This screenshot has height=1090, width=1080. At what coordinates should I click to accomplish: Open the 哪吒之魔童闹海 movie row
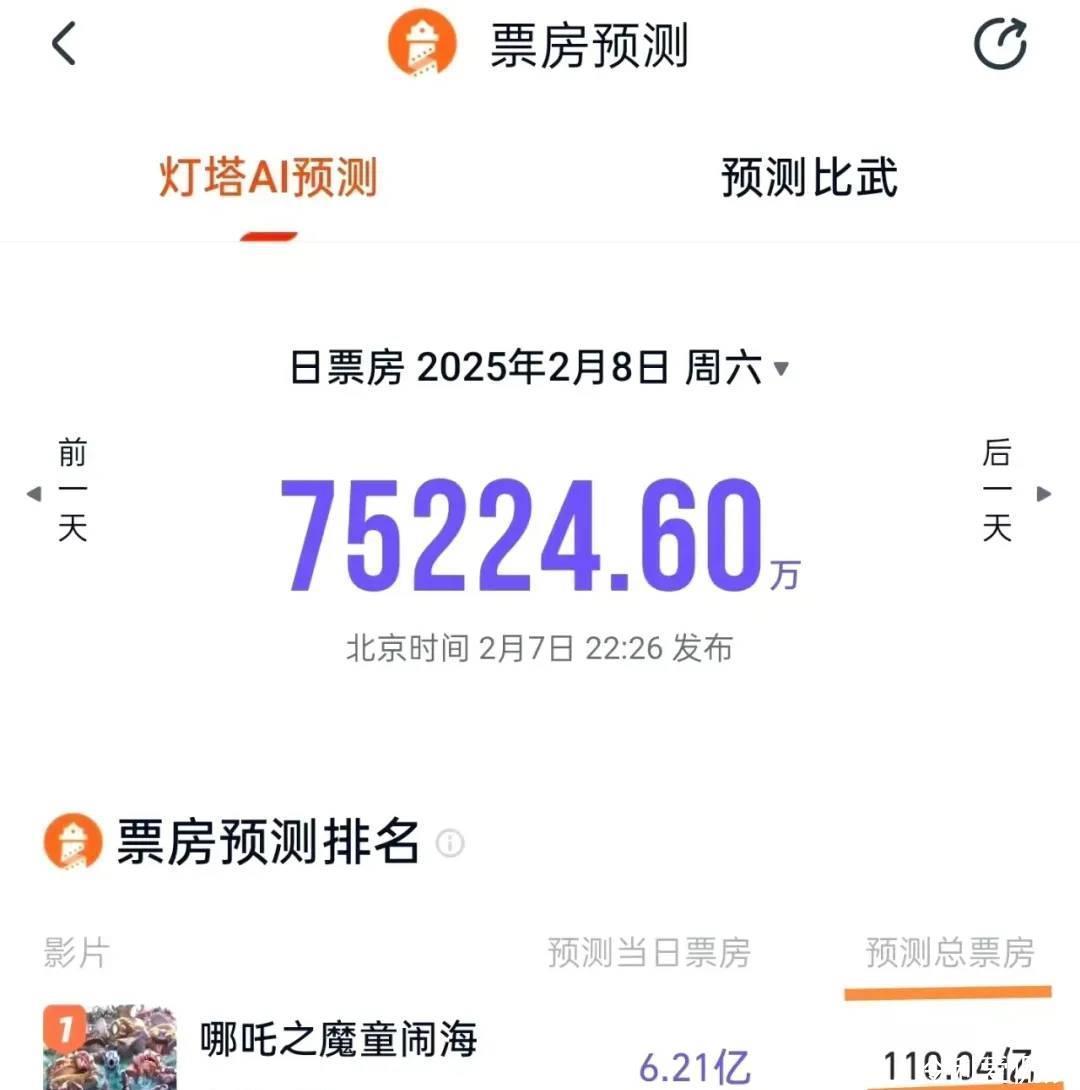click(338, 1042)
